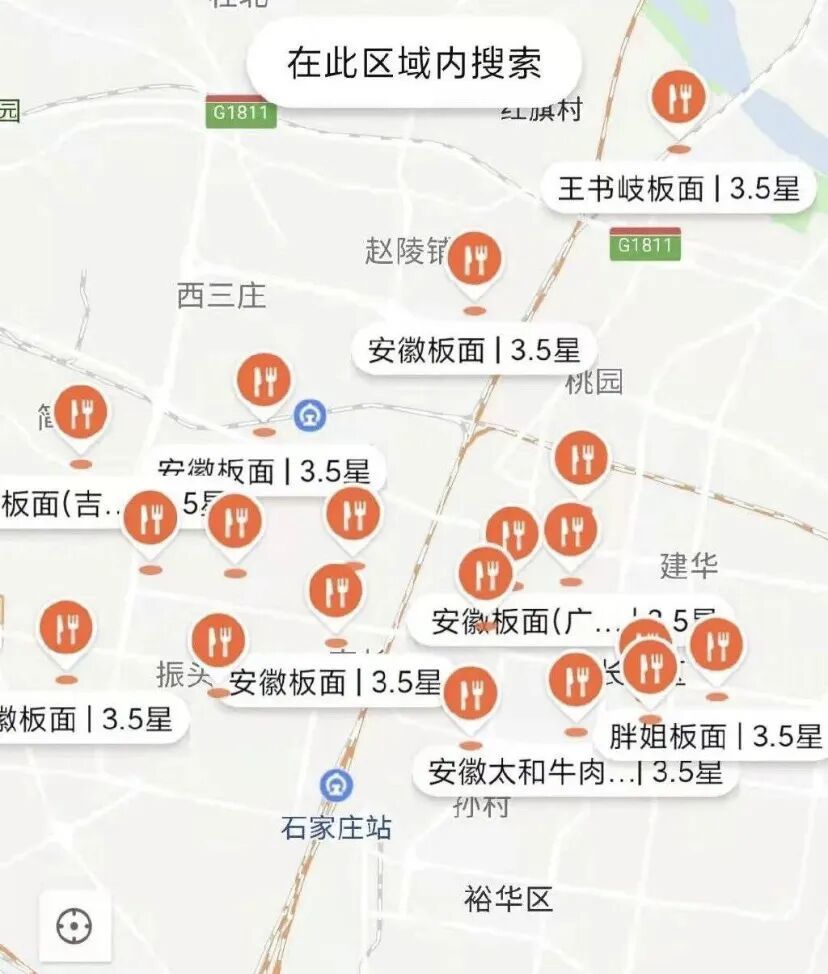Viewport: 828px width, 974px height.
Task: Recenter map with the locate button
Action: pos(74,926)
